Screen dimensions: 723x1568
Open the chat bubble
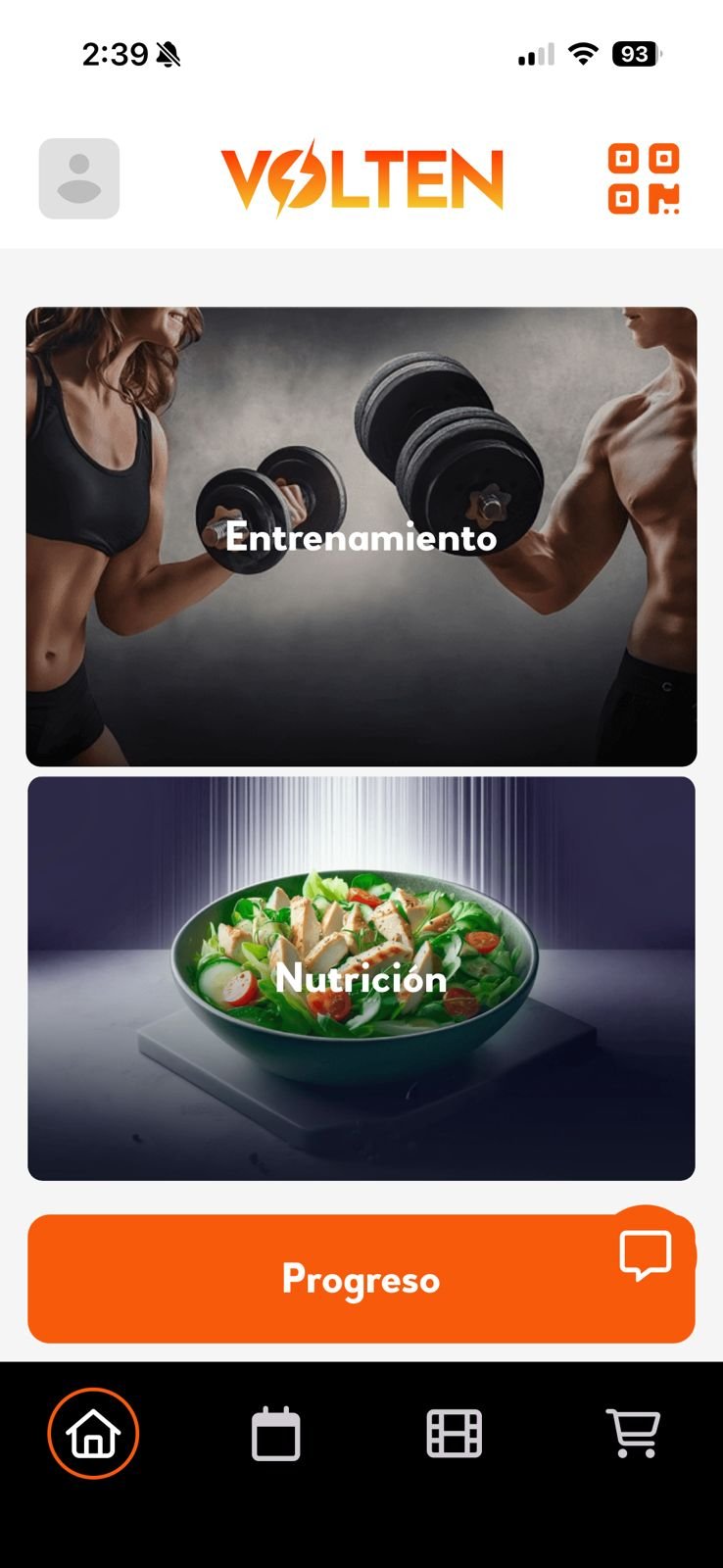[646, 1254]
